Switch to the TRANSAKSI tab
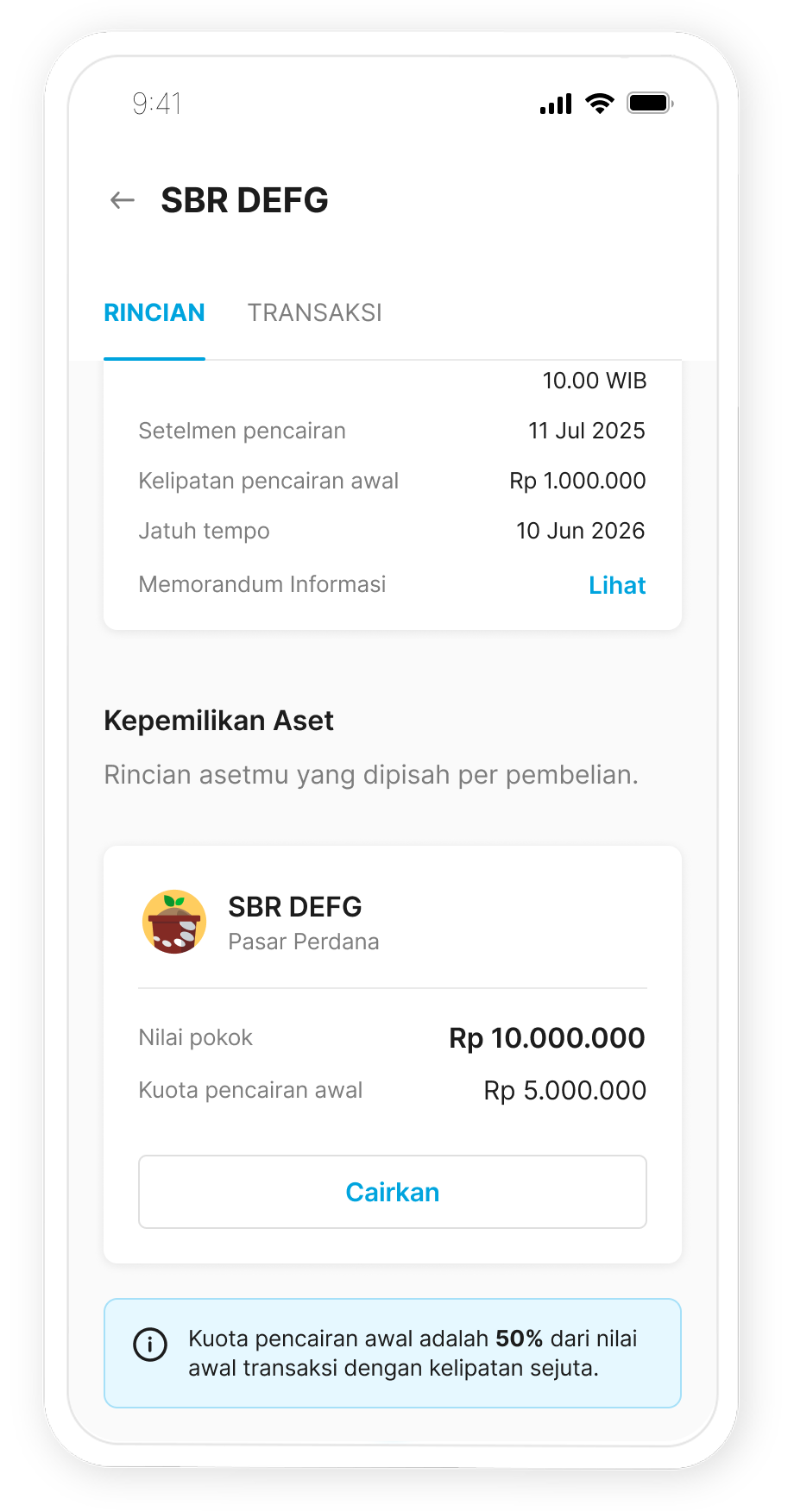The image size is (794, 1512). 314,312
